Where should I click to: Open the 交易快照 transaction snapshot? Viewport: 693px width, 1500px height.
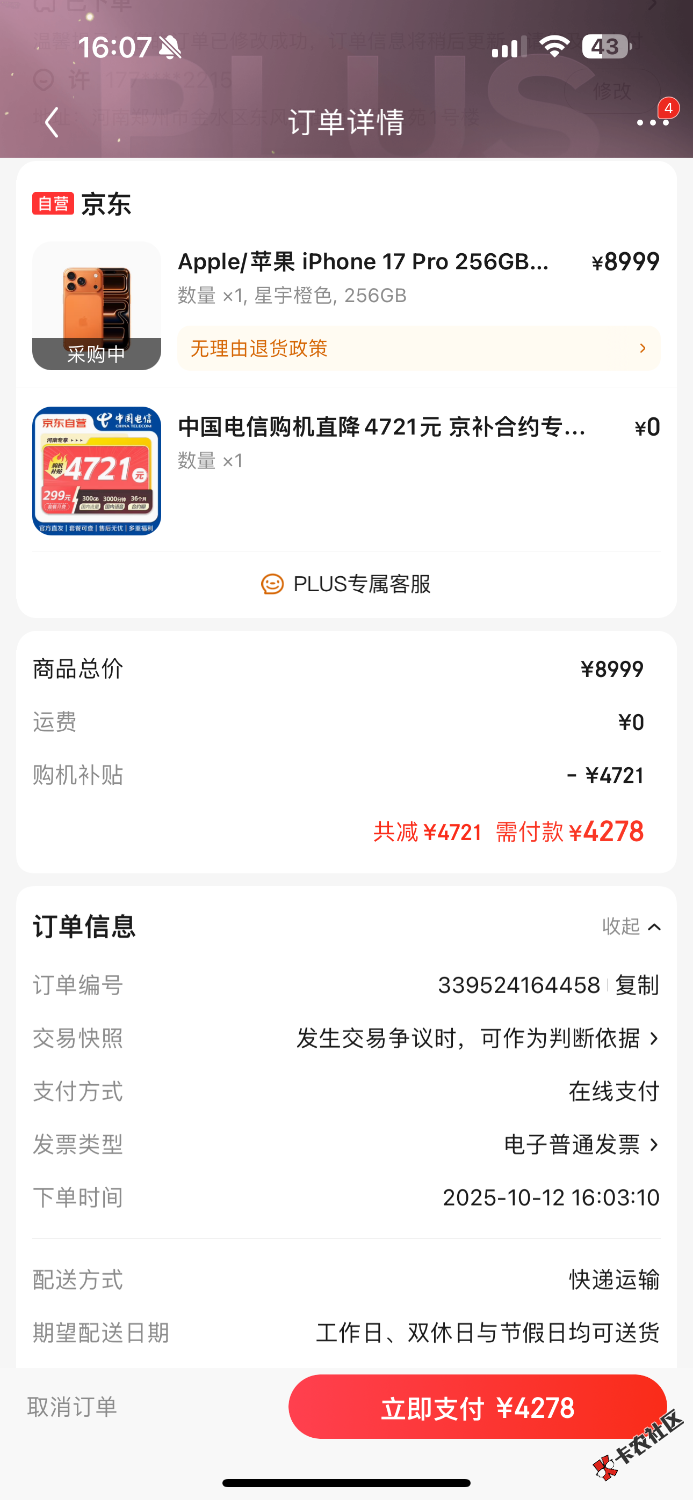[x=478, y=1038]
